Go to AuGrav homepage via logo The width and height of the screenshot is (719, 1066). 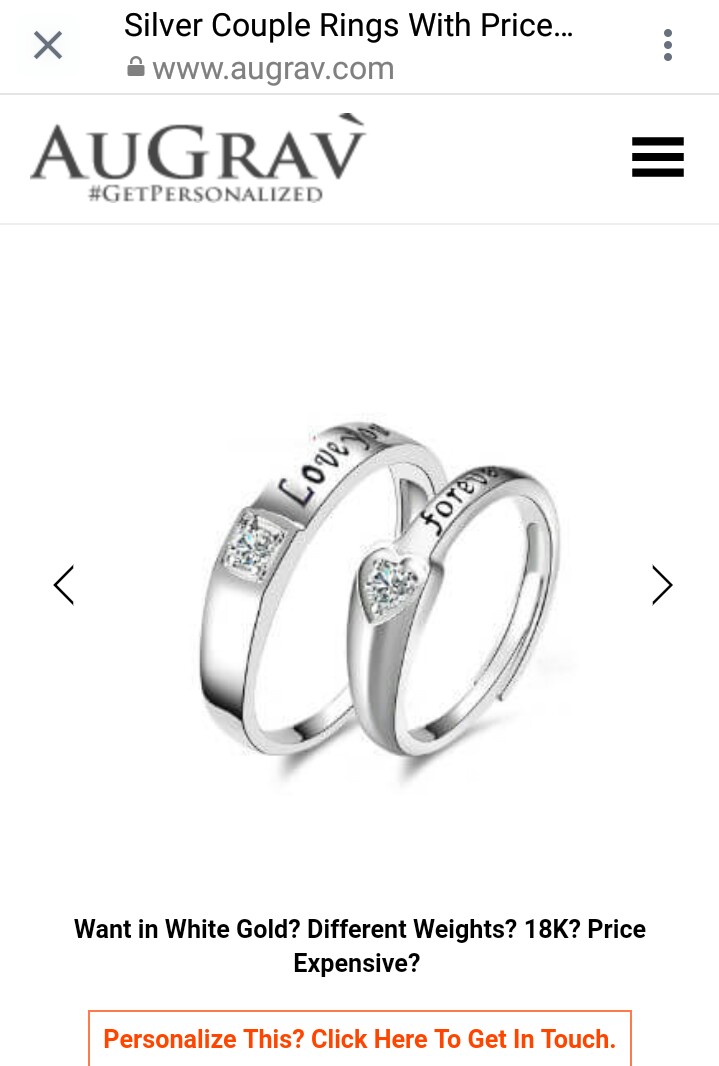tap(198, 159)
